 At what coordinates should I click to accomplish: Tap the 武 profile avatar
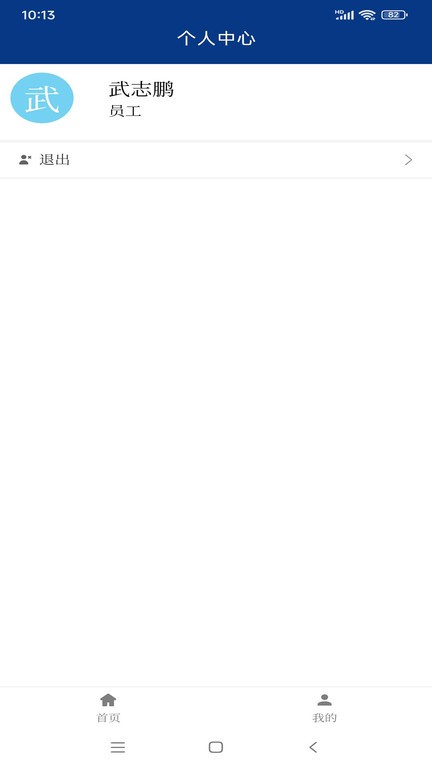click(x=42, y=98)
